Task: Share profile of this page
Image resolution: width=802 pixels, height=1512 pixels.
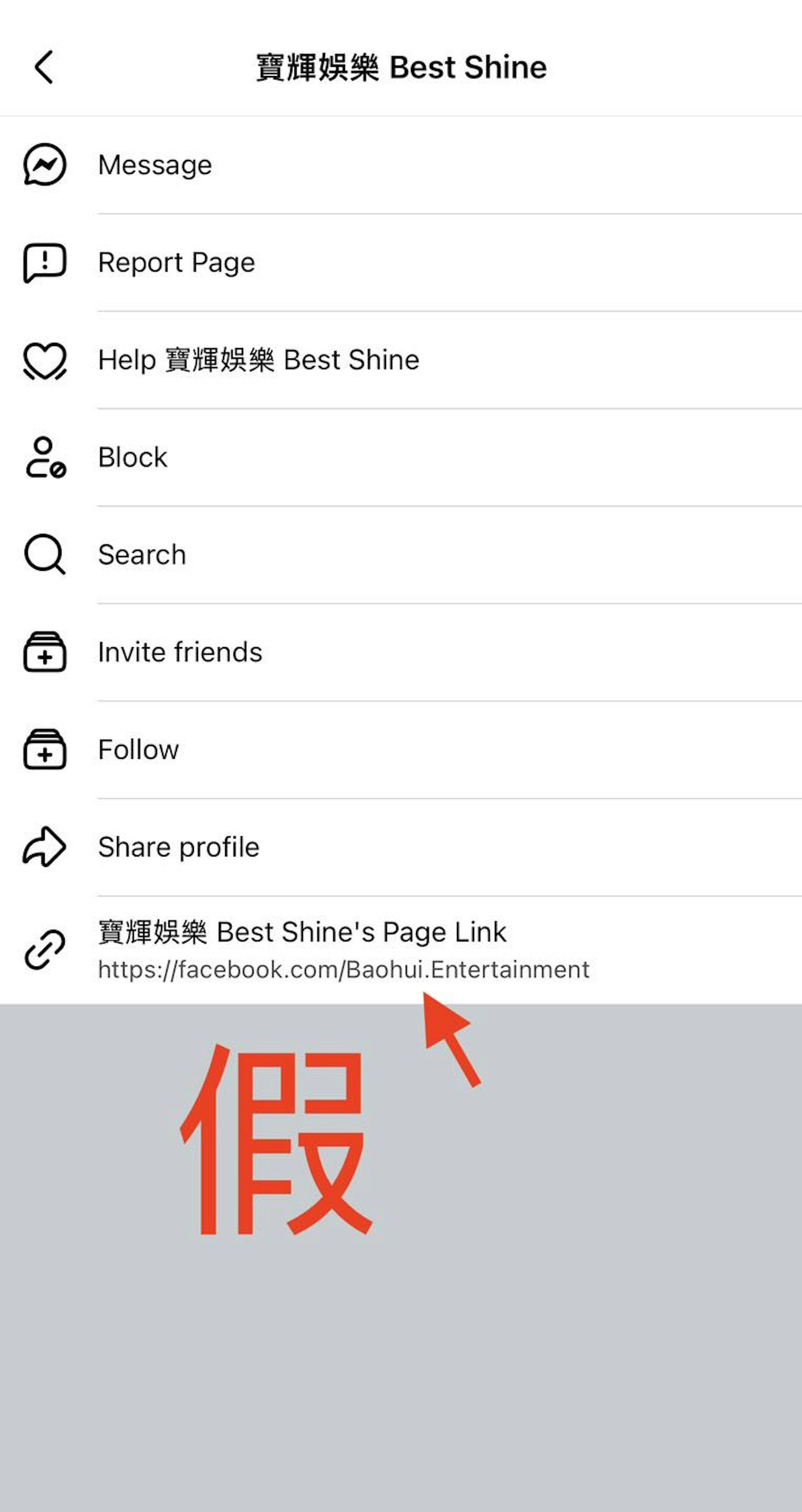Action: click(x=178, y=848)
